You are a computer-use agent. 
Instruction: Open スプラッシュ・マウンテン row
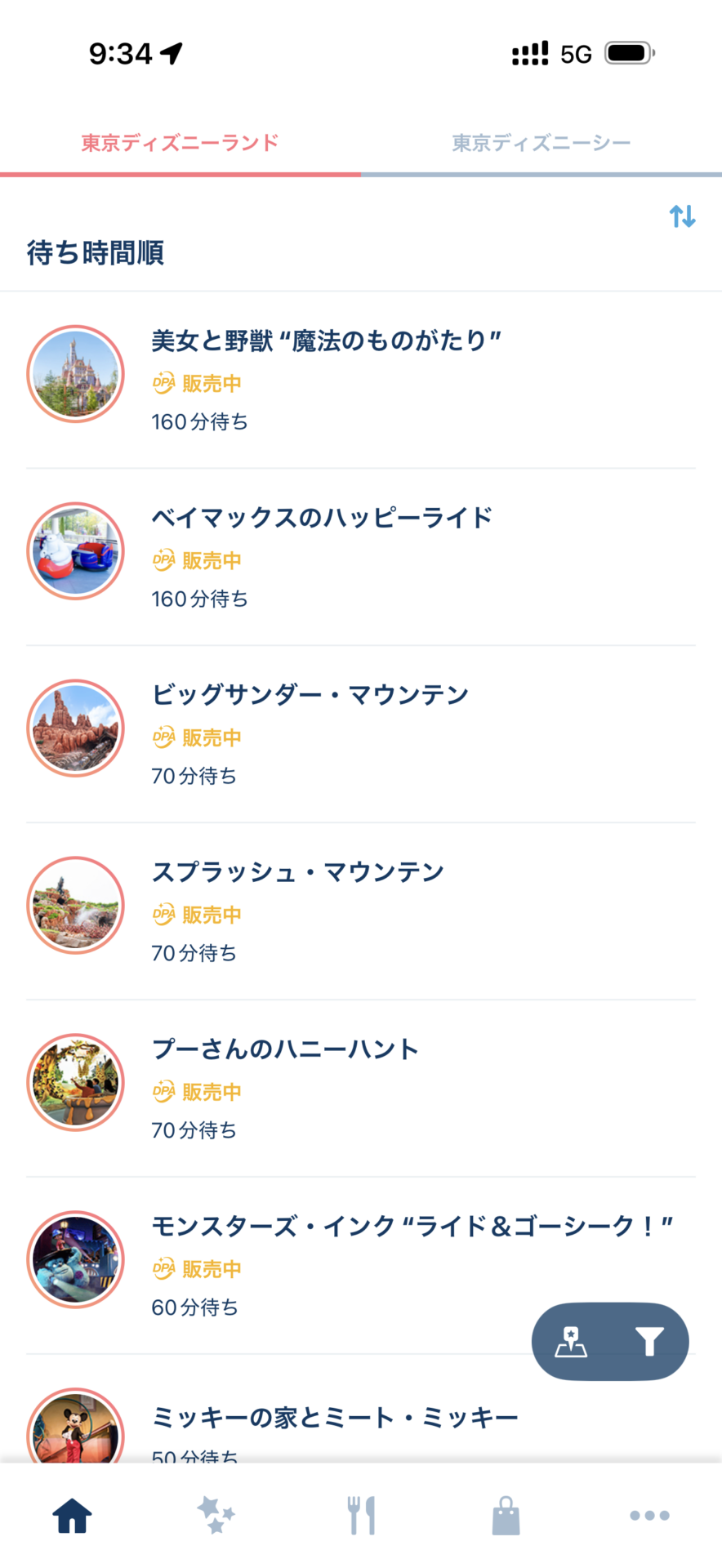pos(361,911)
